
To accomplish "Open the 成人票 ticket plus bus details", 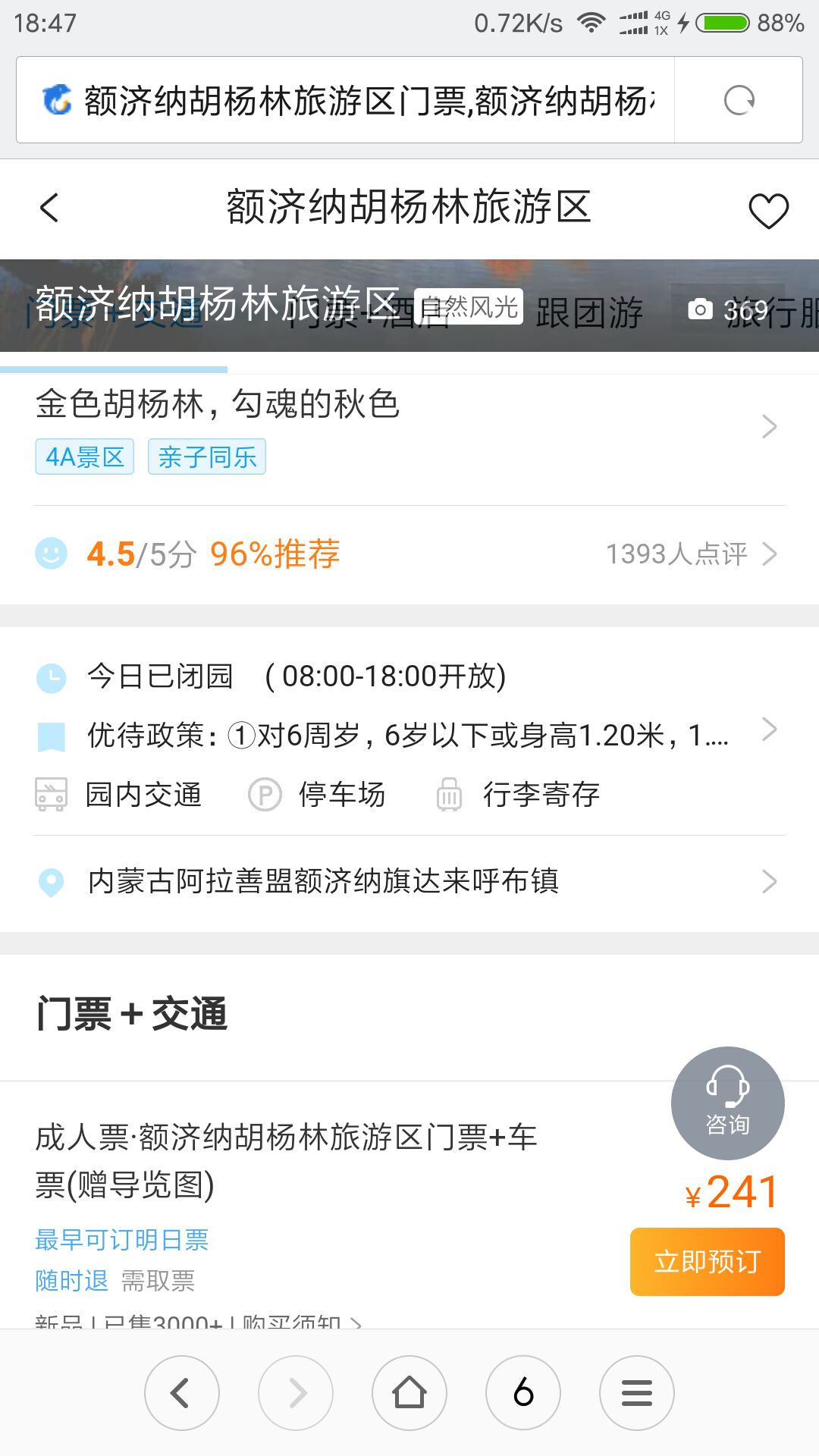I will (x=288, y=1160).
